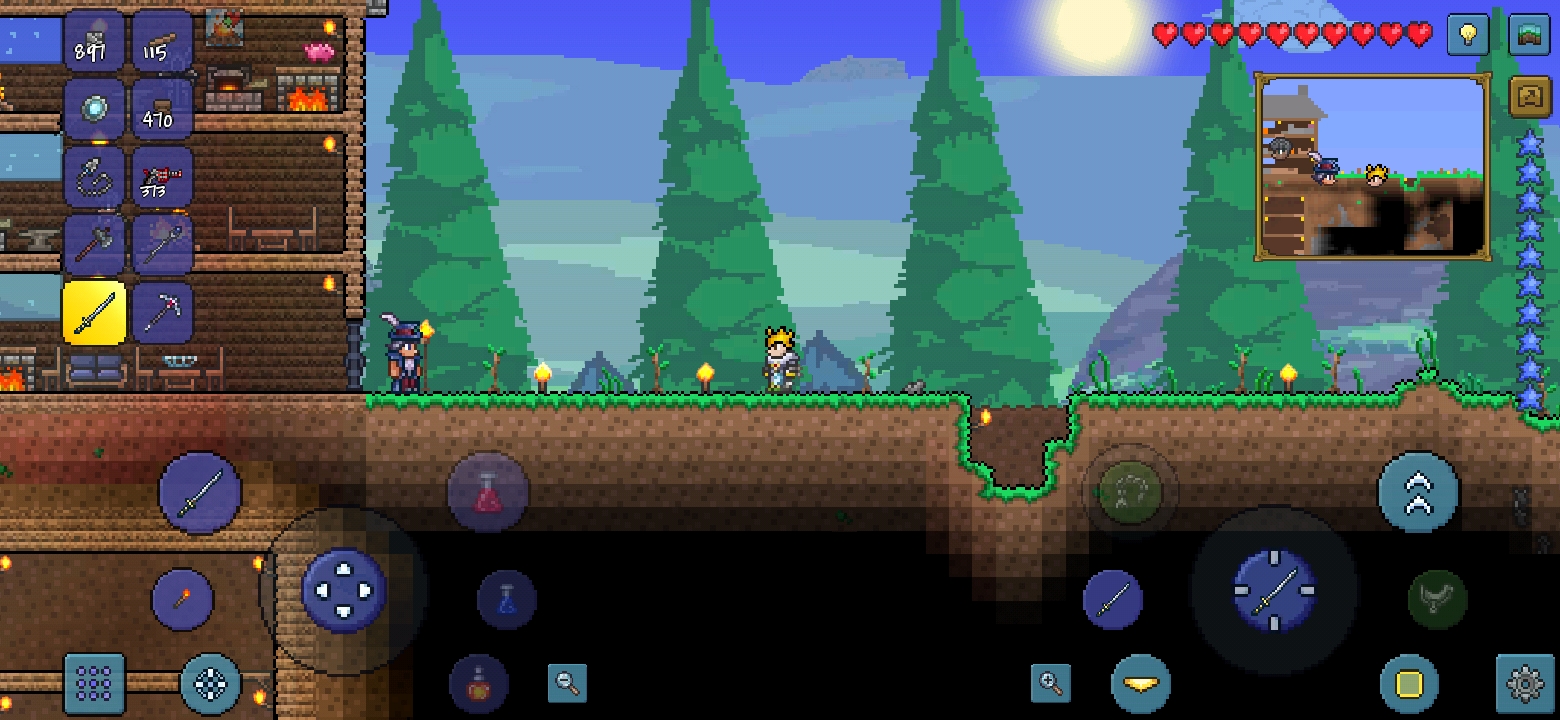Tap the golden platform drop-down button
Viewport: 1560px width, 720px height.
[1140, 684]
